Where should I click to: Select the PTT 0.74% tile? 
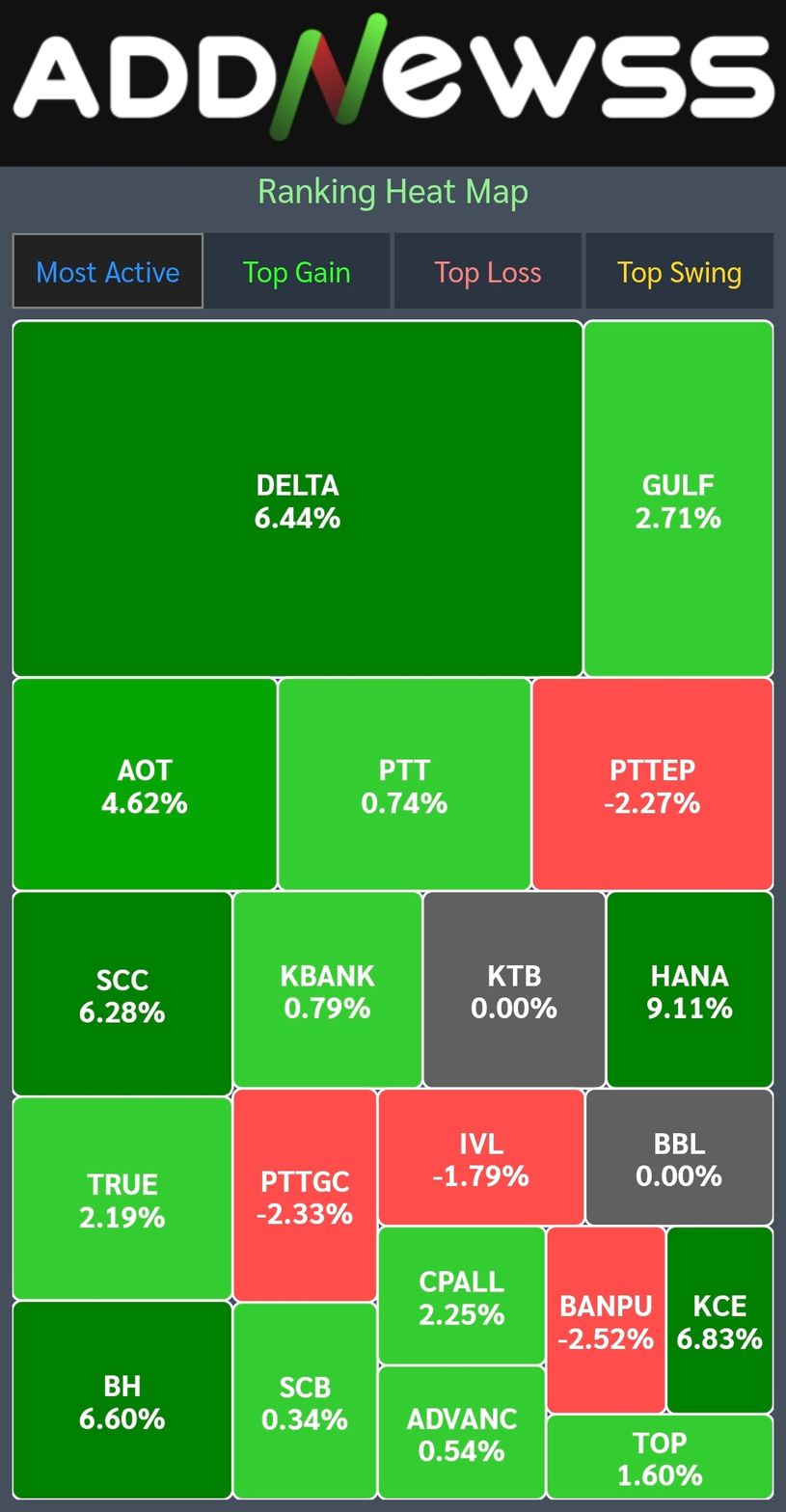[x=404, y=784]
